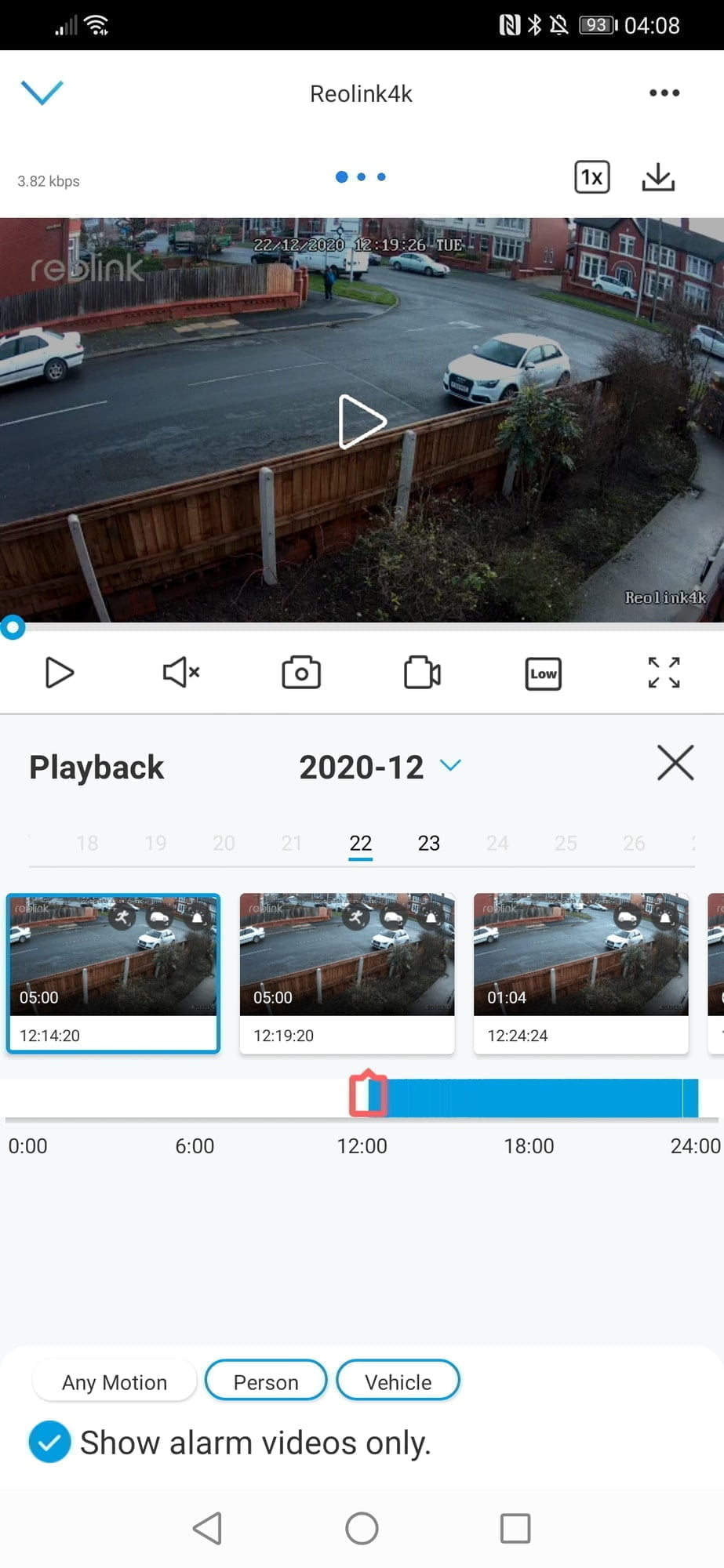Download the recording
The image size is (724, 1568).
click(658, 177)
